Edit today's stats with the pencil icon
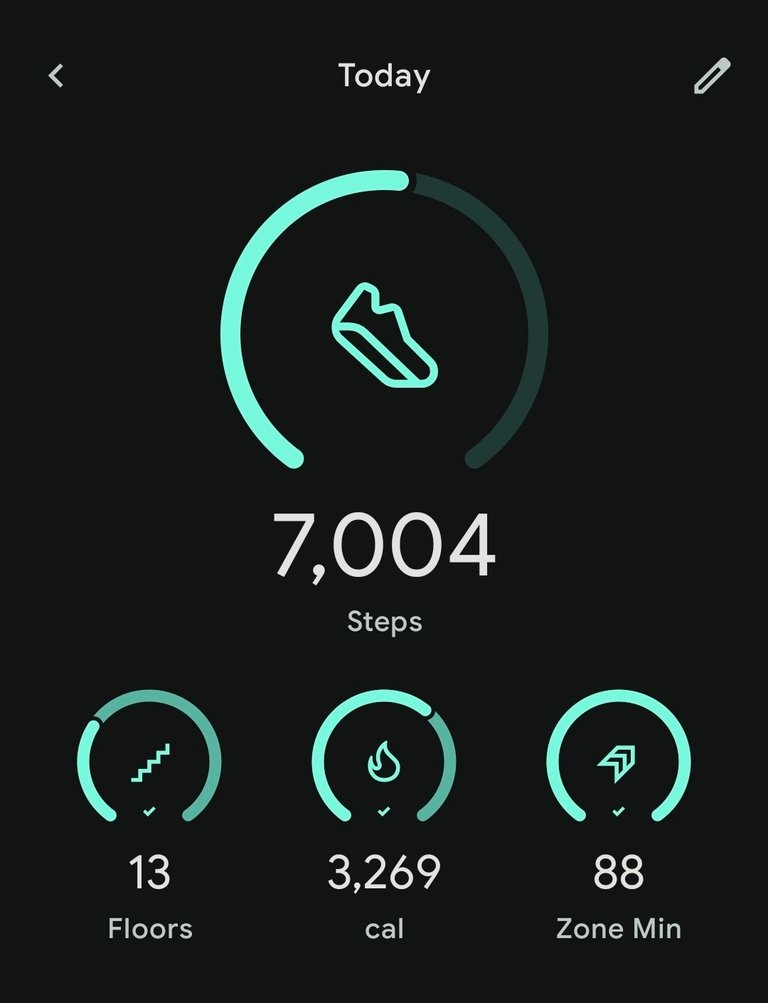The image size is (768, 1003). pos(712,76)
